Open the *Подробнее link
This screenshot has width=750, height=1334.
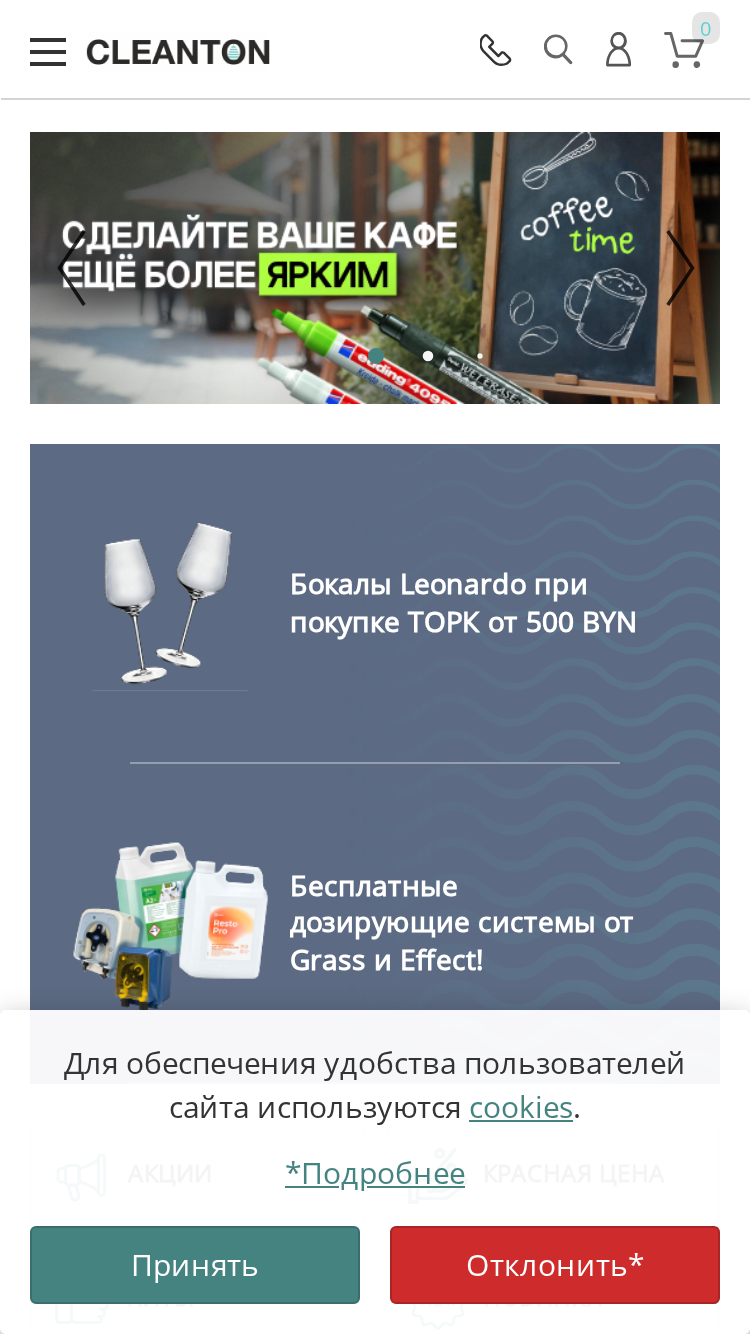tap(375, 1173)
